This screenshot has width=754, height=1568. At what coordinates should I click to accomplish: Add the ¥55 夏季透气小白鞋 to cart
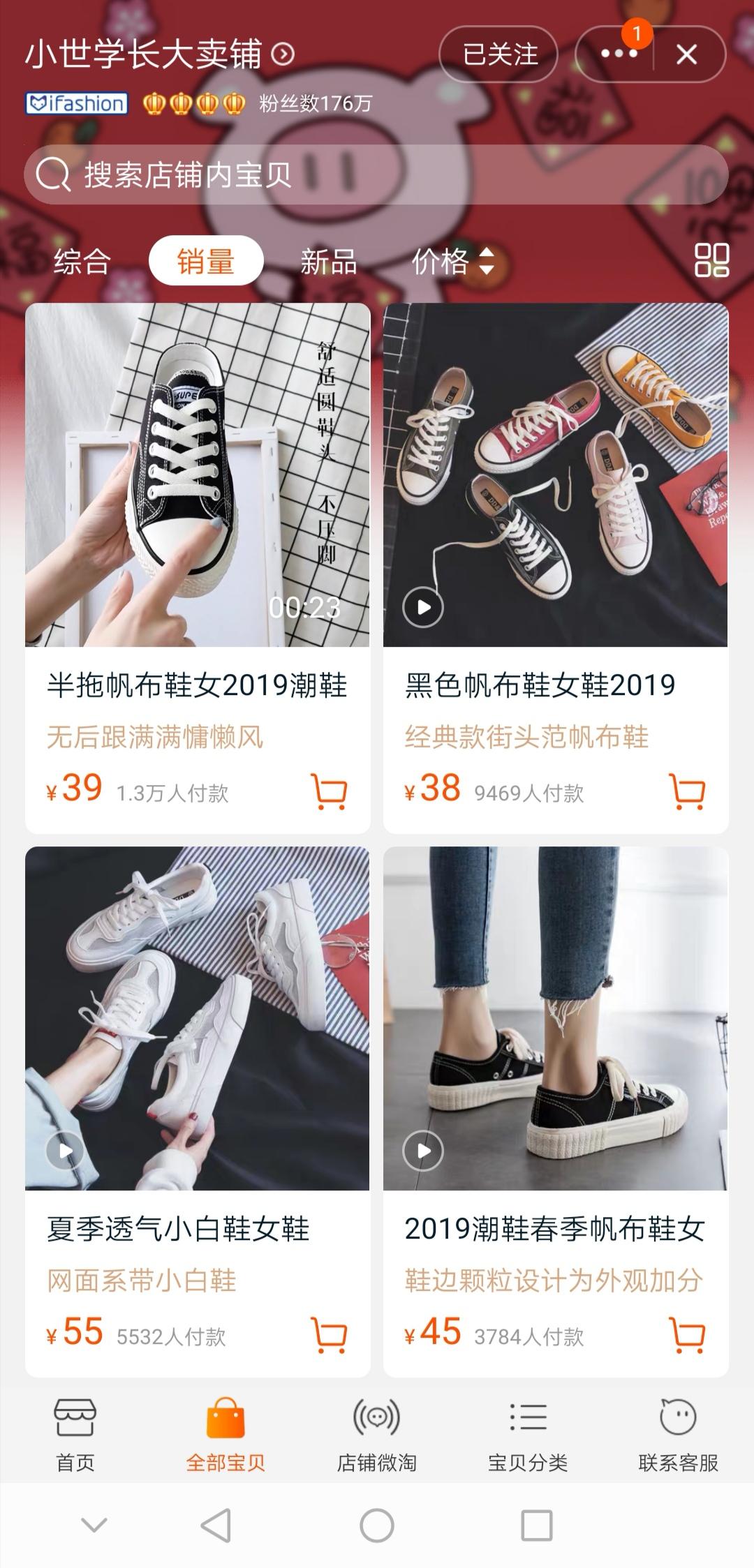click(329, 1335)
